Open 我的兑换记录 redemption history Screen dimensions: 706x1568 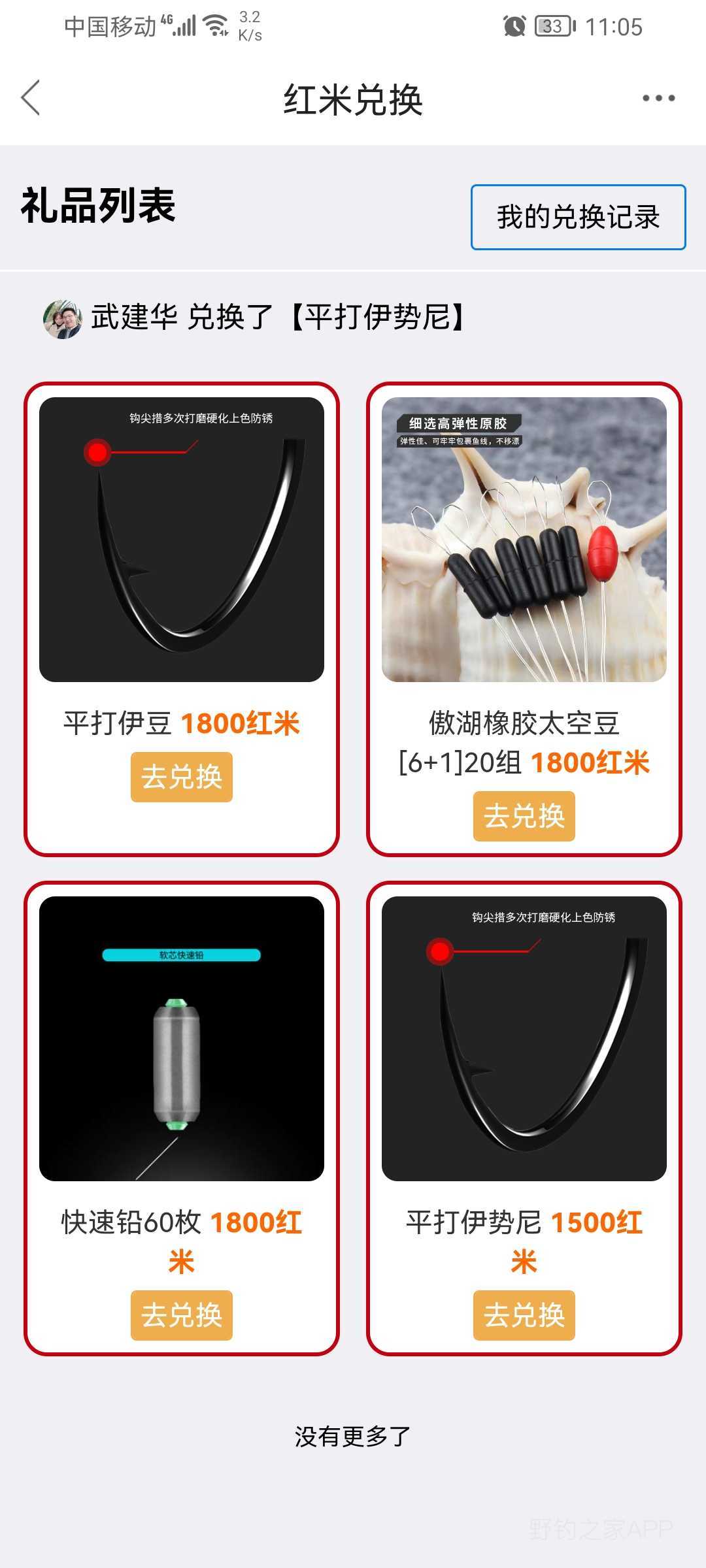578,217
